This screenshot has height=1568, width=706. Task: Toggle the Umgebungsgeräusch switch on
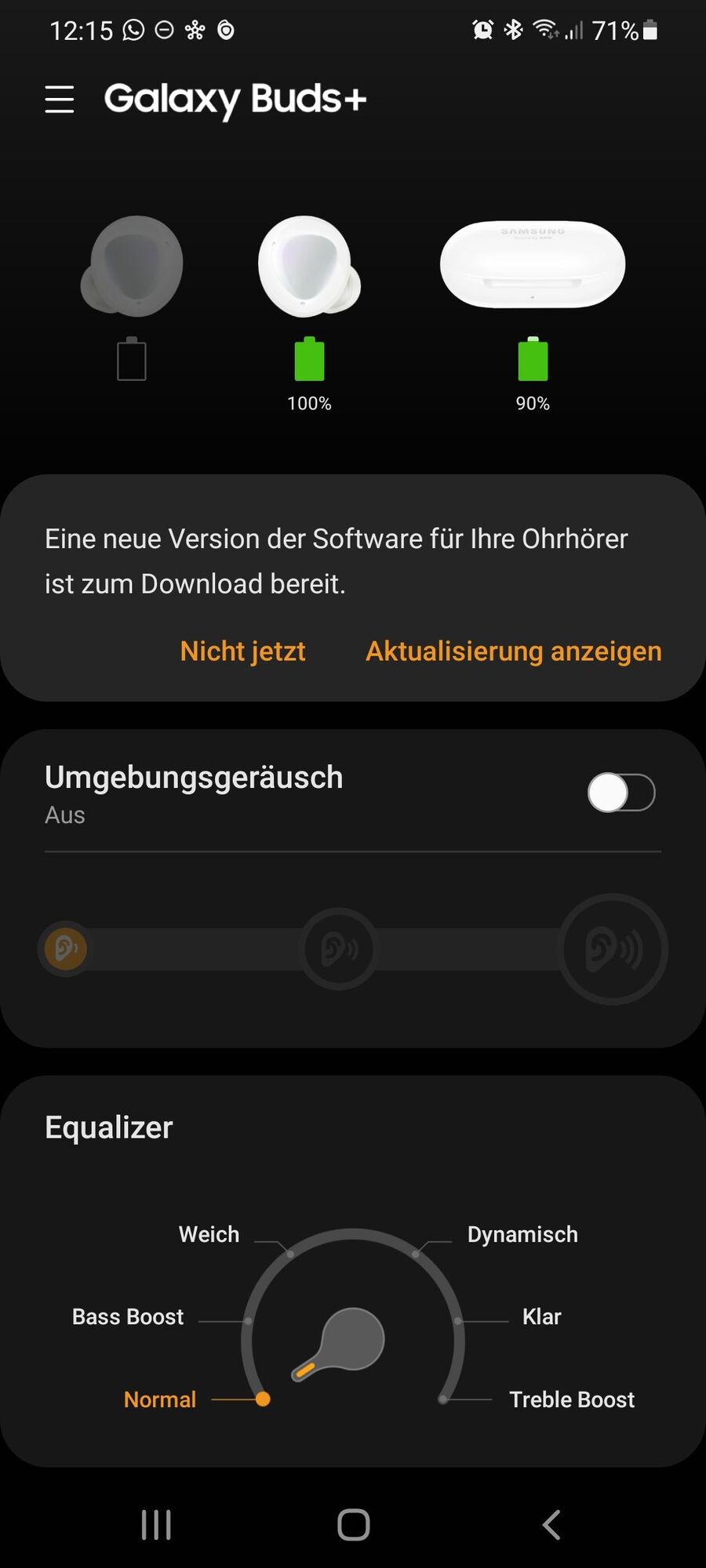coord(621,793)
